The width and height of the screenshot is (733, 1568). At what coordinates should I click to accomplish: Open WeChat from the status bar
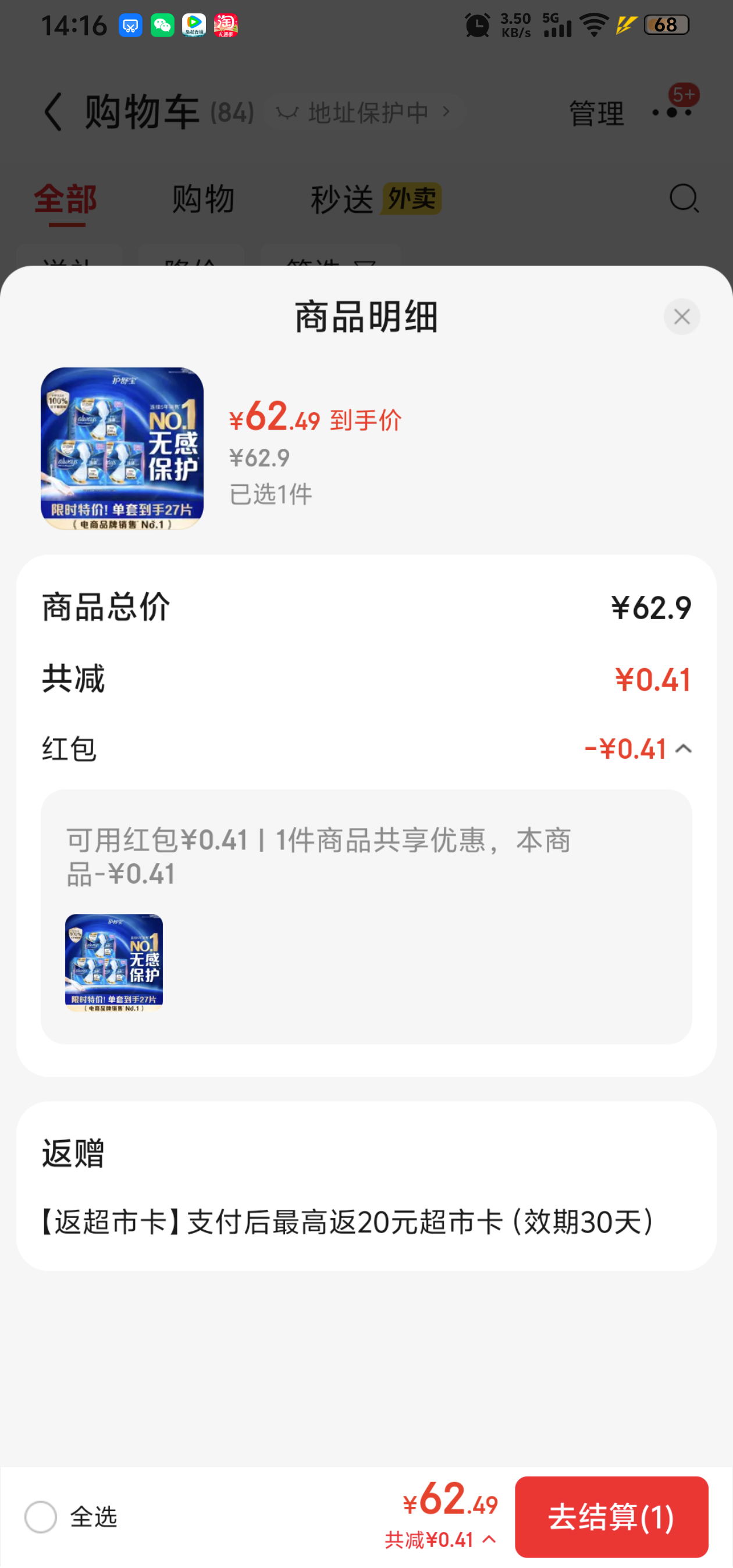162,25
